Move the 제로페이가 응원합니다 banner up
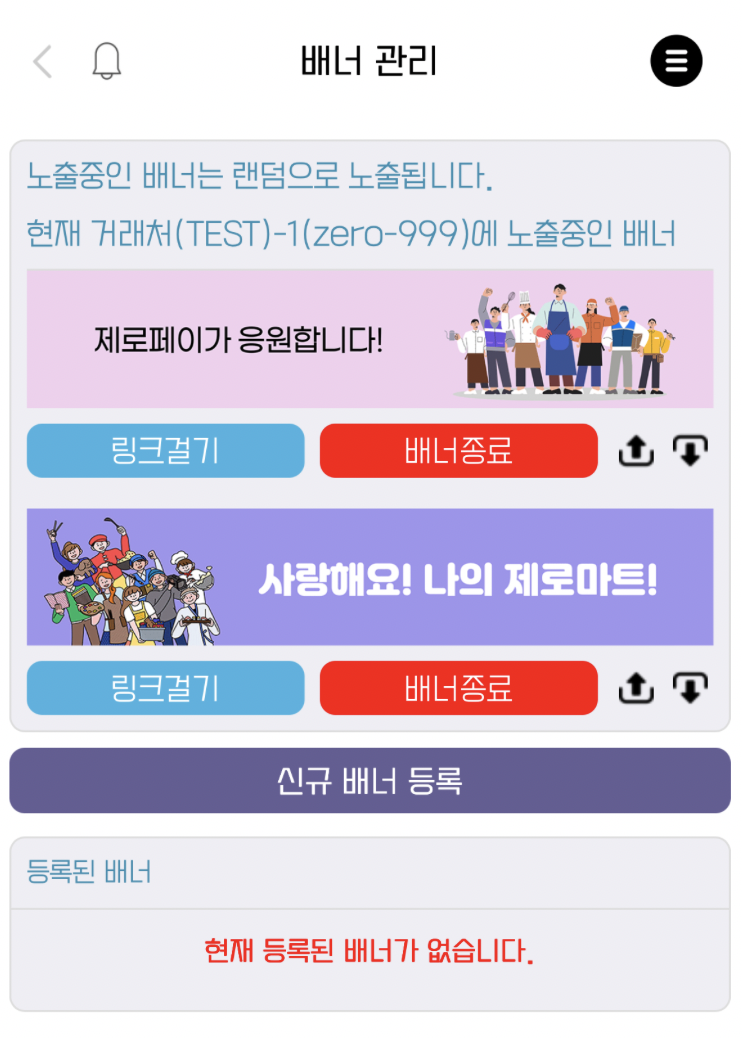Screen dimensions: 742x1038 coord(636,452)
